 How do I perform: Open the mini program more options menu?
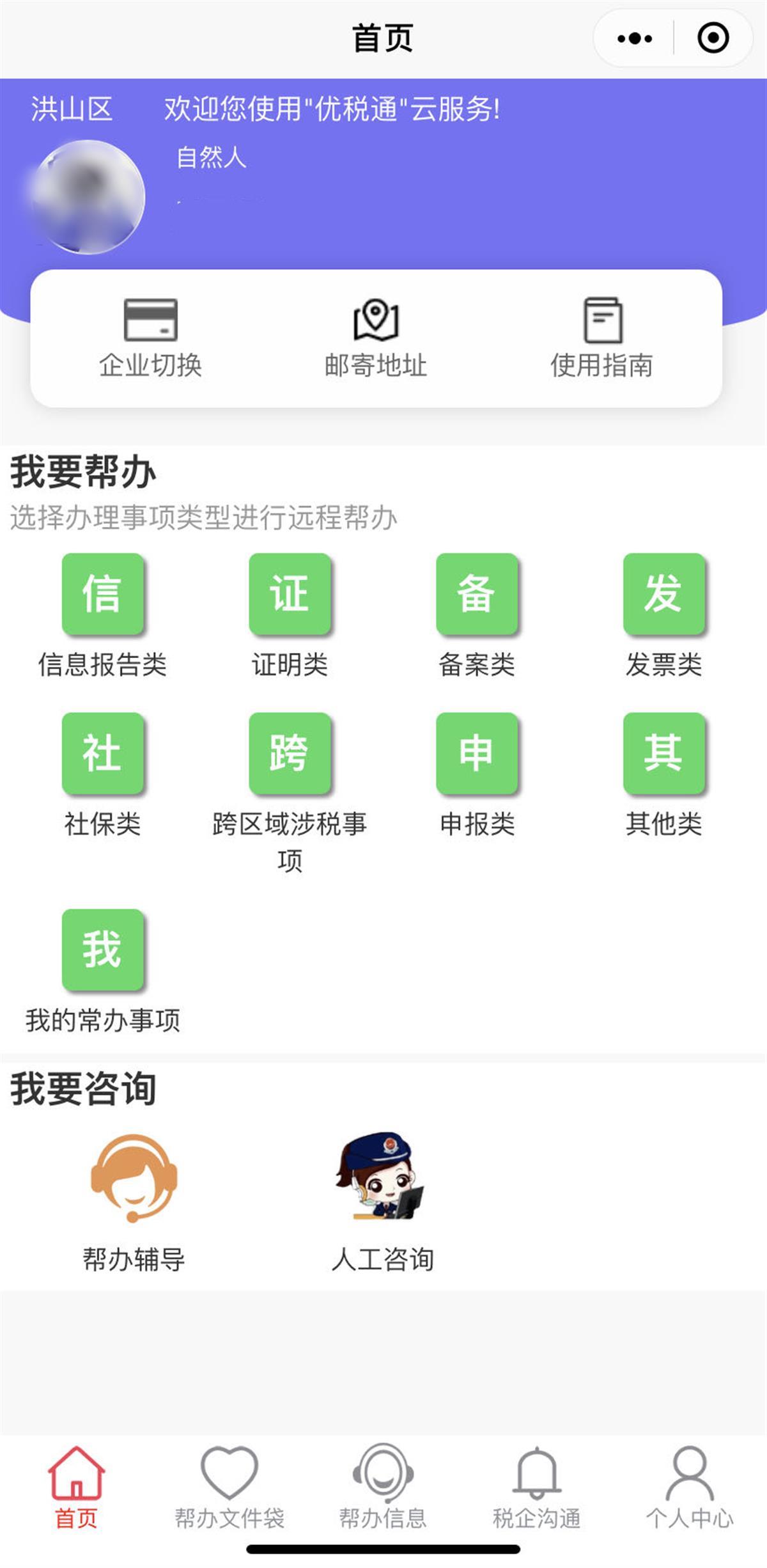[635, 38]
